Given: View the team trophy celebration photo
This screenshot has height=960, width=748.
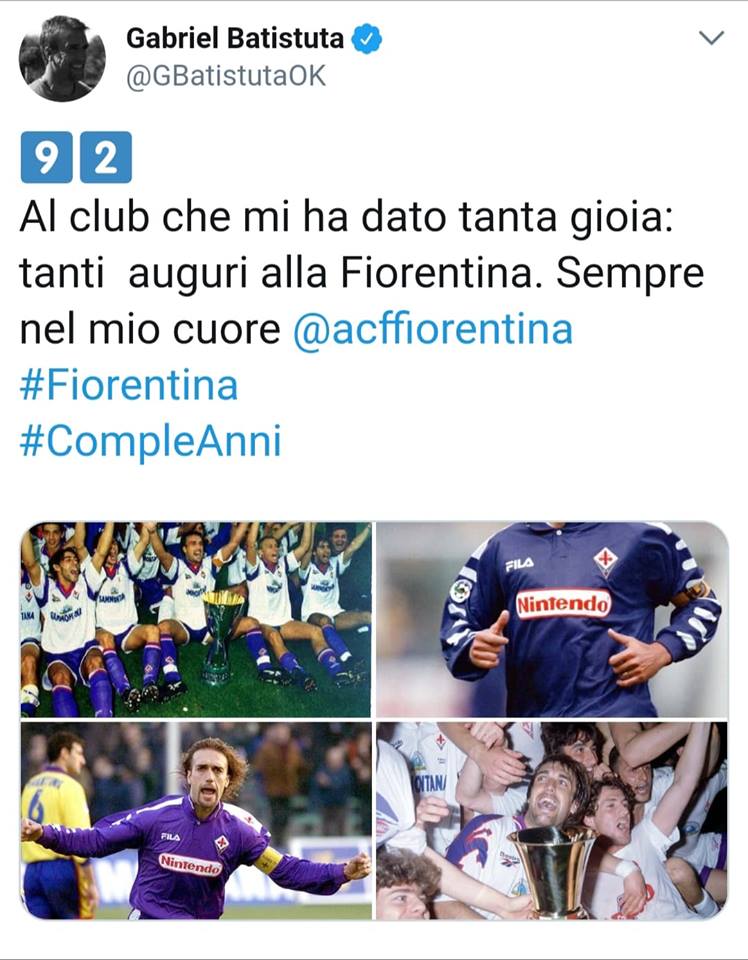Looking at the screenshot, I should coord(196,619).
